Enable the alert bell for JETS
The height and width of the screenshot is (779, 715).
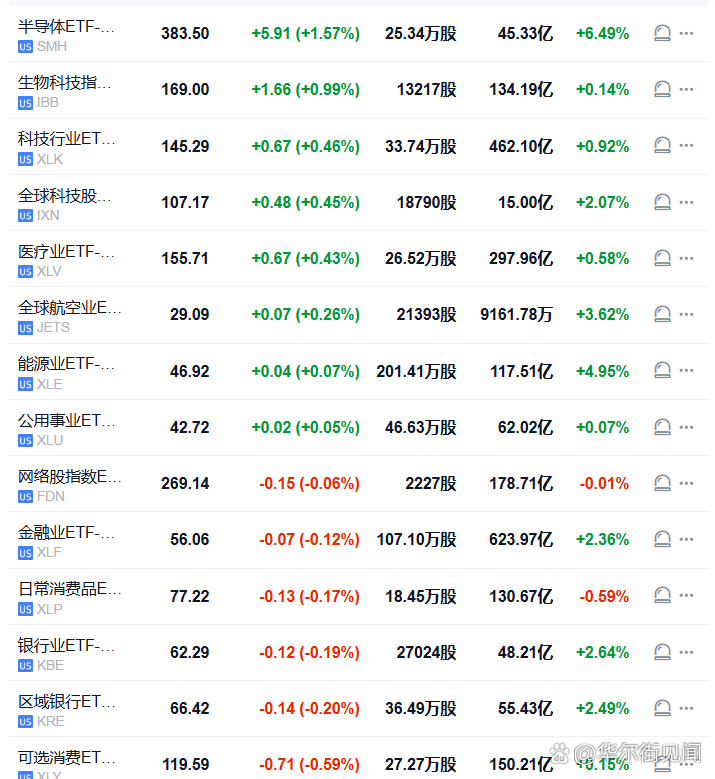[x=662, y=315]
